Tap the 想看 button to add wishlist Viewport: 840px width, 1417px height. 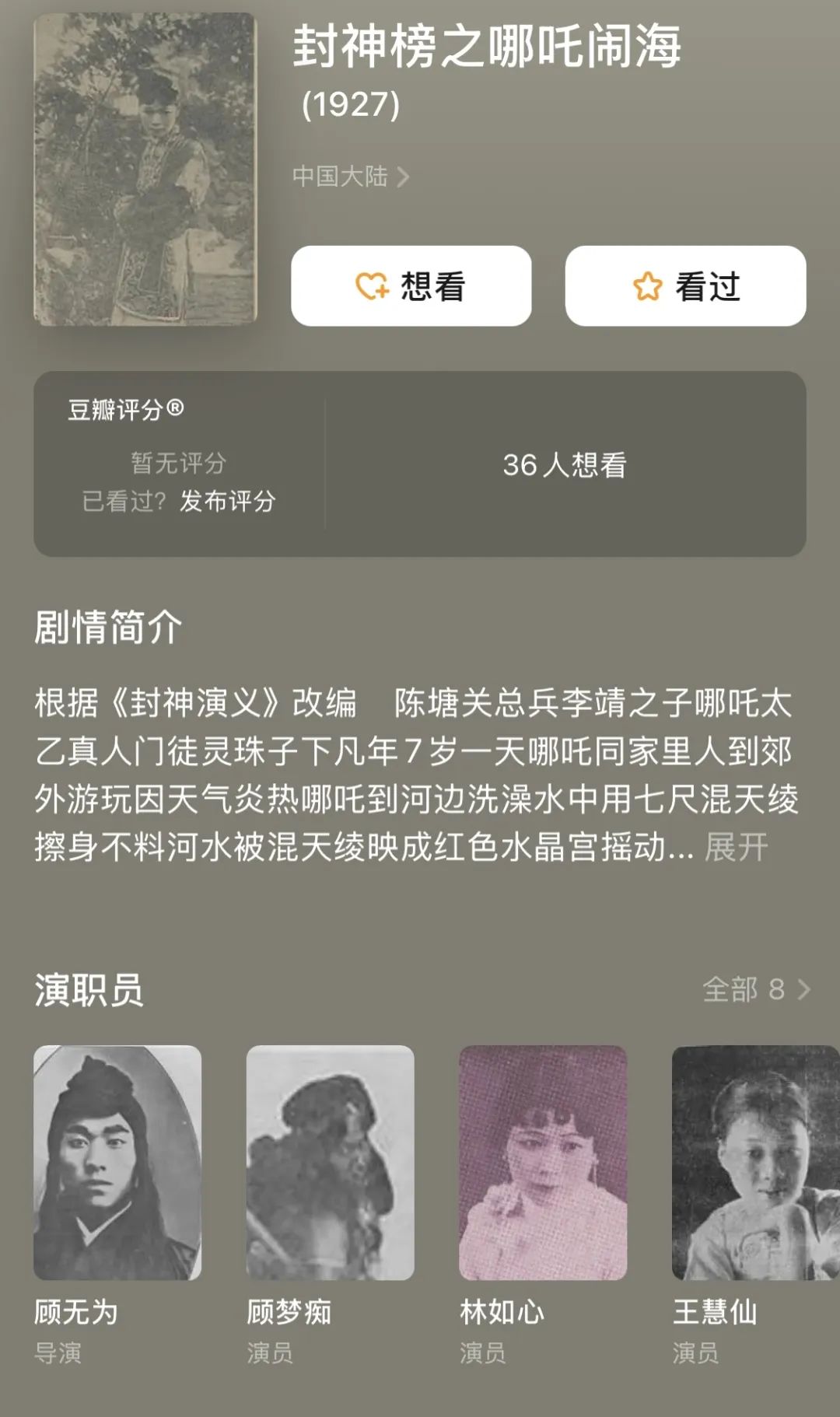pyautogui.click(x=410, y=285)
